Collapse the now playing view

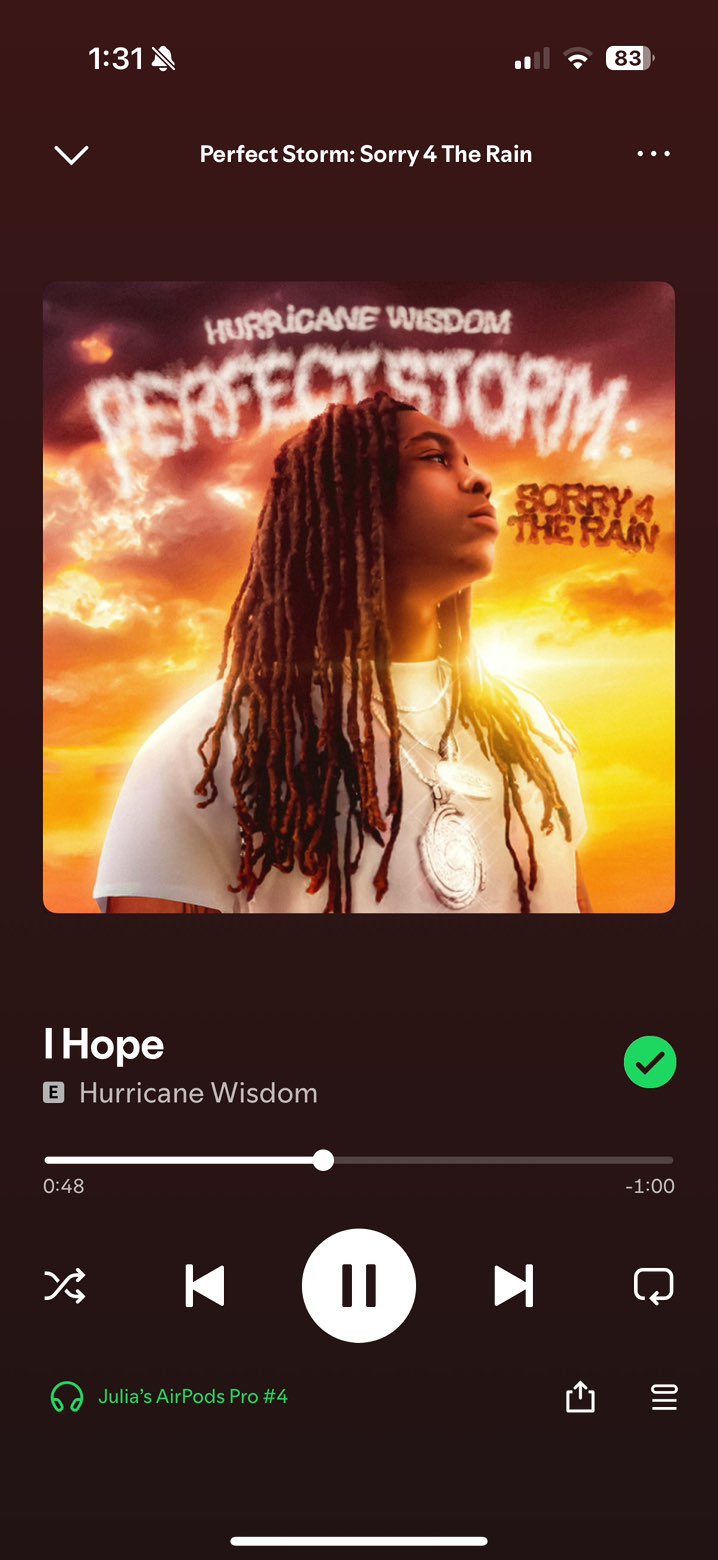[x=71, y=155]
